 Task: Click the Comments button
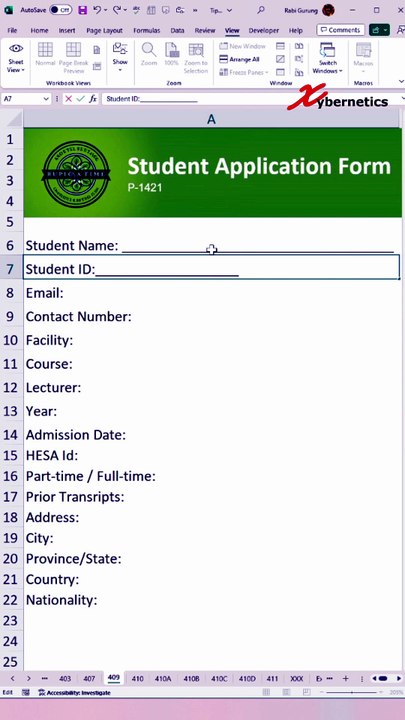[x=340, y=30]
